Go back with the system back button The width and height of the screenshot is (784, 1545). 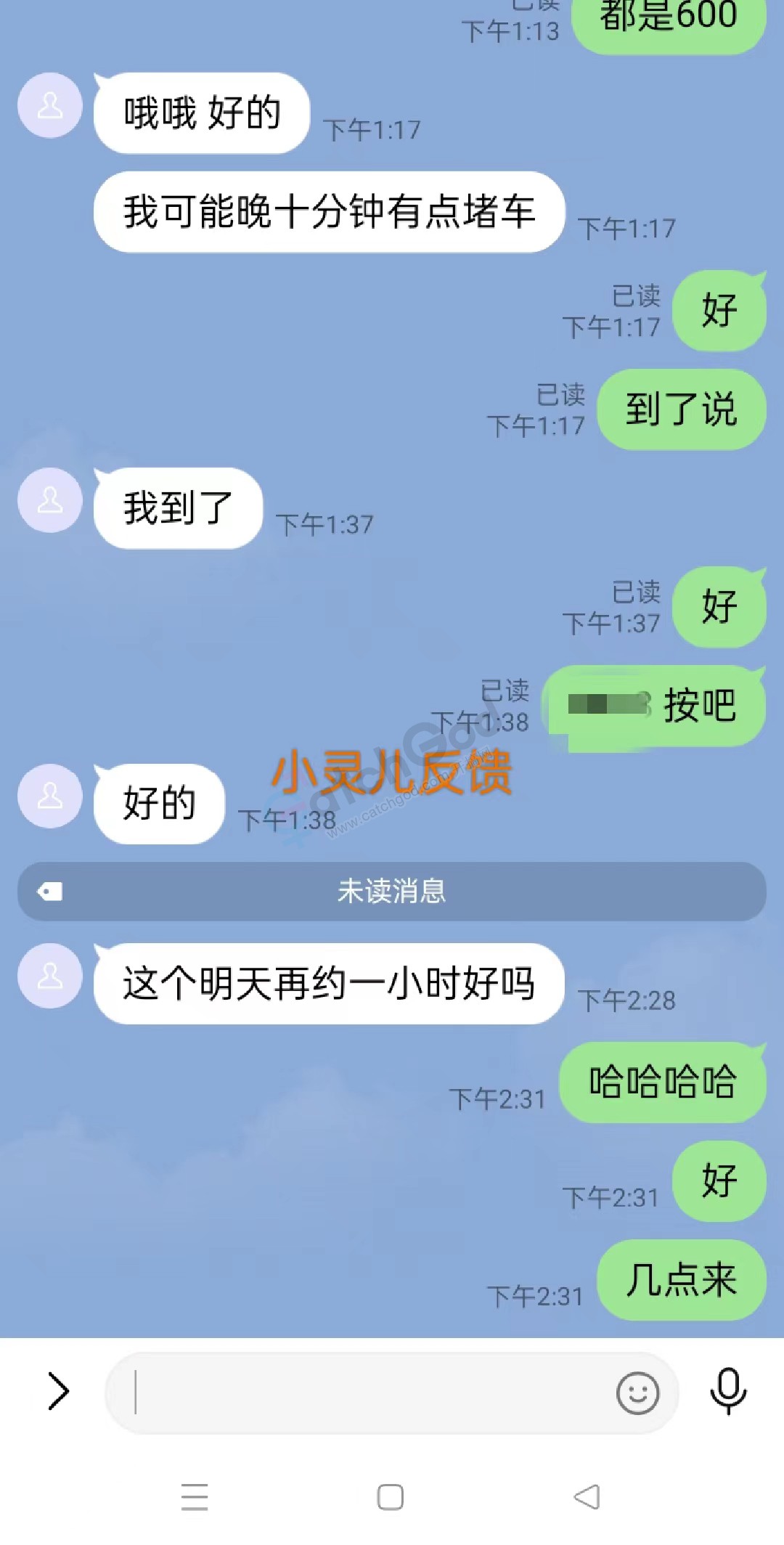pos(587,1497)
